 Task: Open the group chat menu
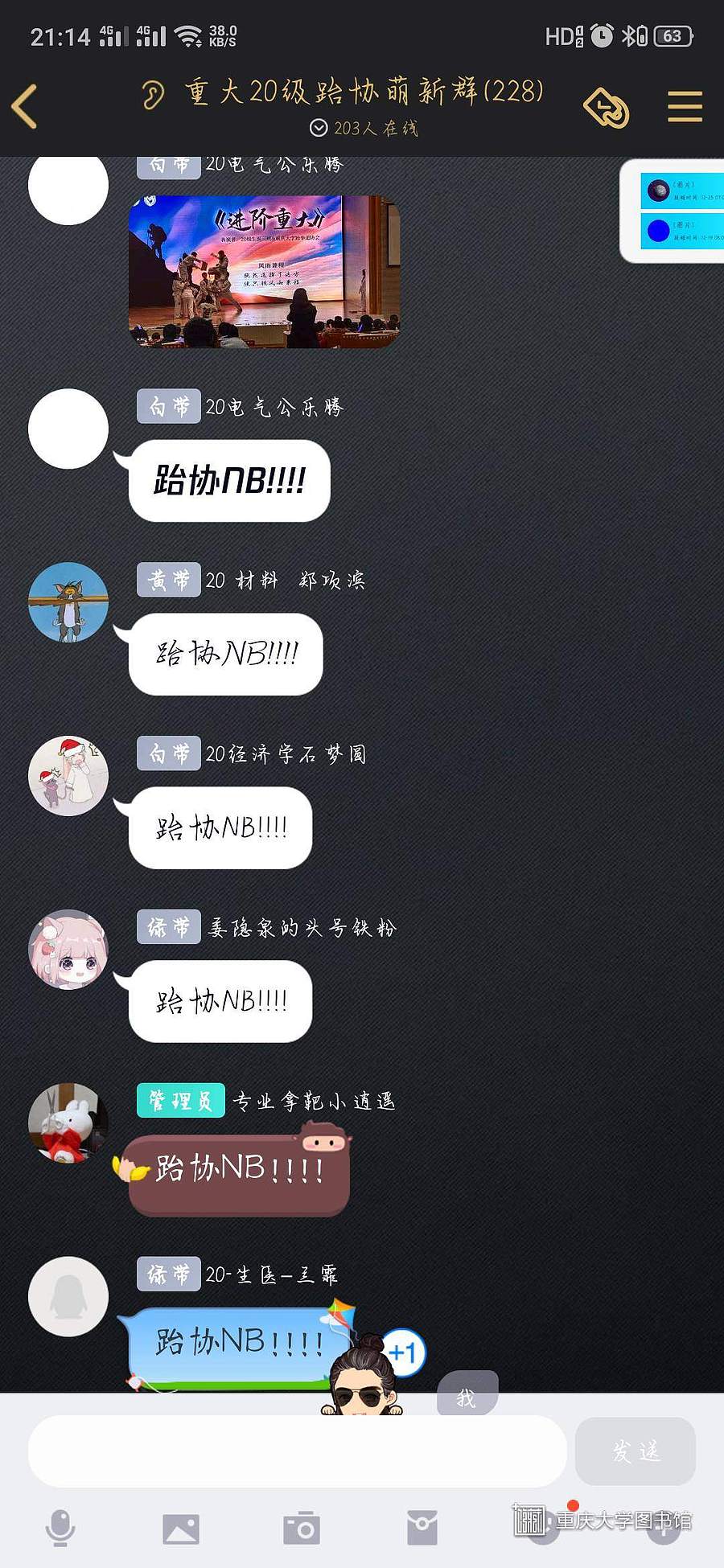(685, 106)
